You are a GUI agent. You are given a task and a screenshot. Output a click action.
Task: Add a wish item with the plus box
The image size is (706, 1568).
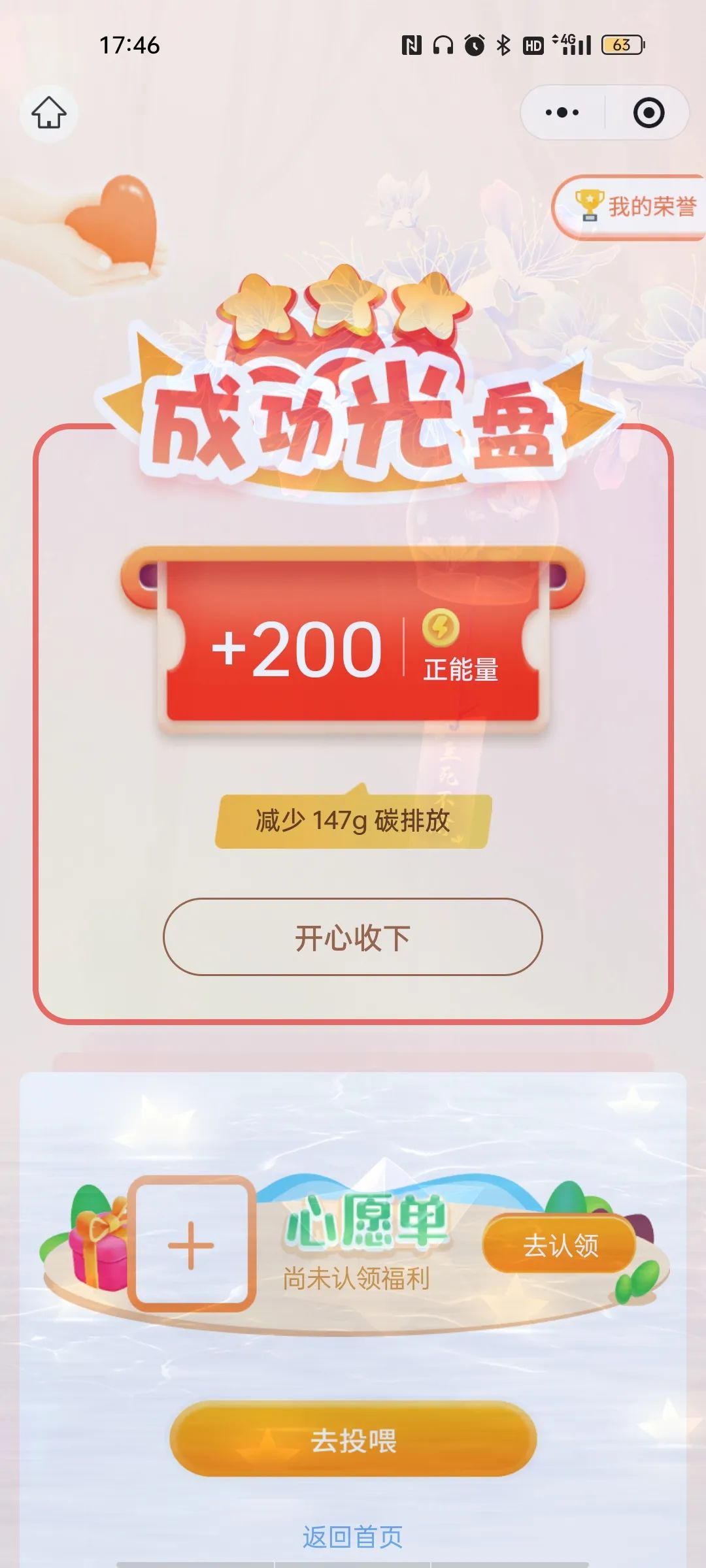pyautogui.click(x=191, y=1245)
